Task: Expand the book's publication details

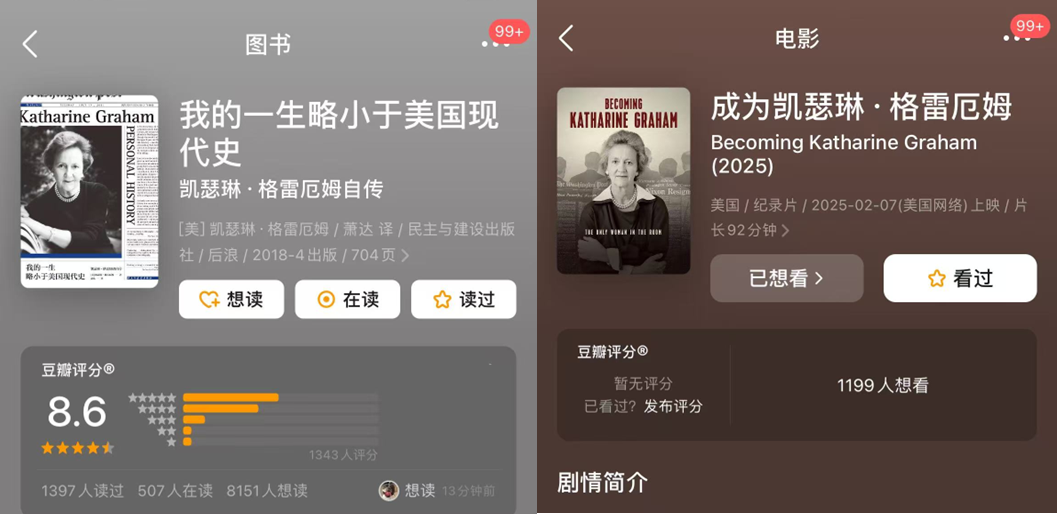Action: pos(405,256)
